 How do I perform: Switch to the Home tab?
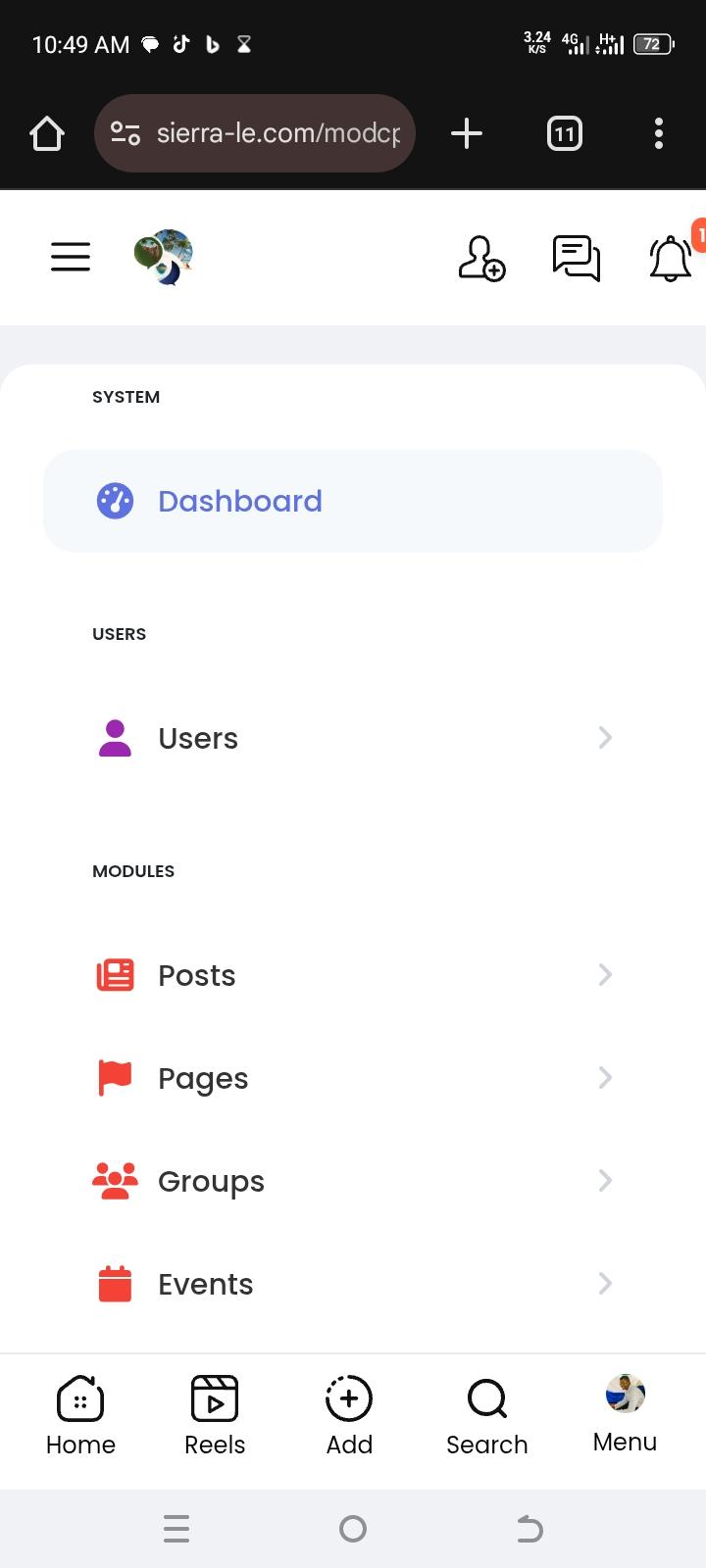coord(80,1416)
